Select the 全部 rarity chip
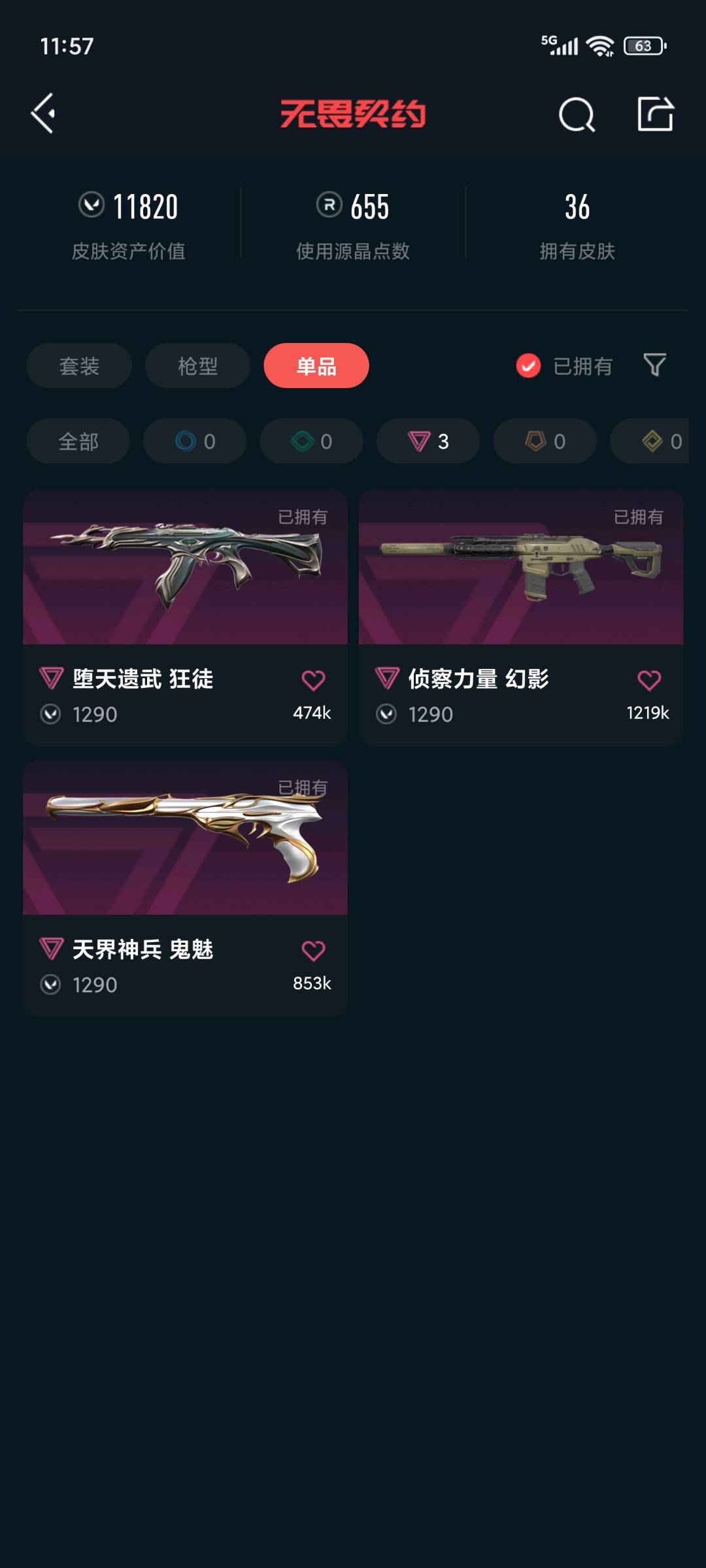706x1568 pixels. (78, 442)
